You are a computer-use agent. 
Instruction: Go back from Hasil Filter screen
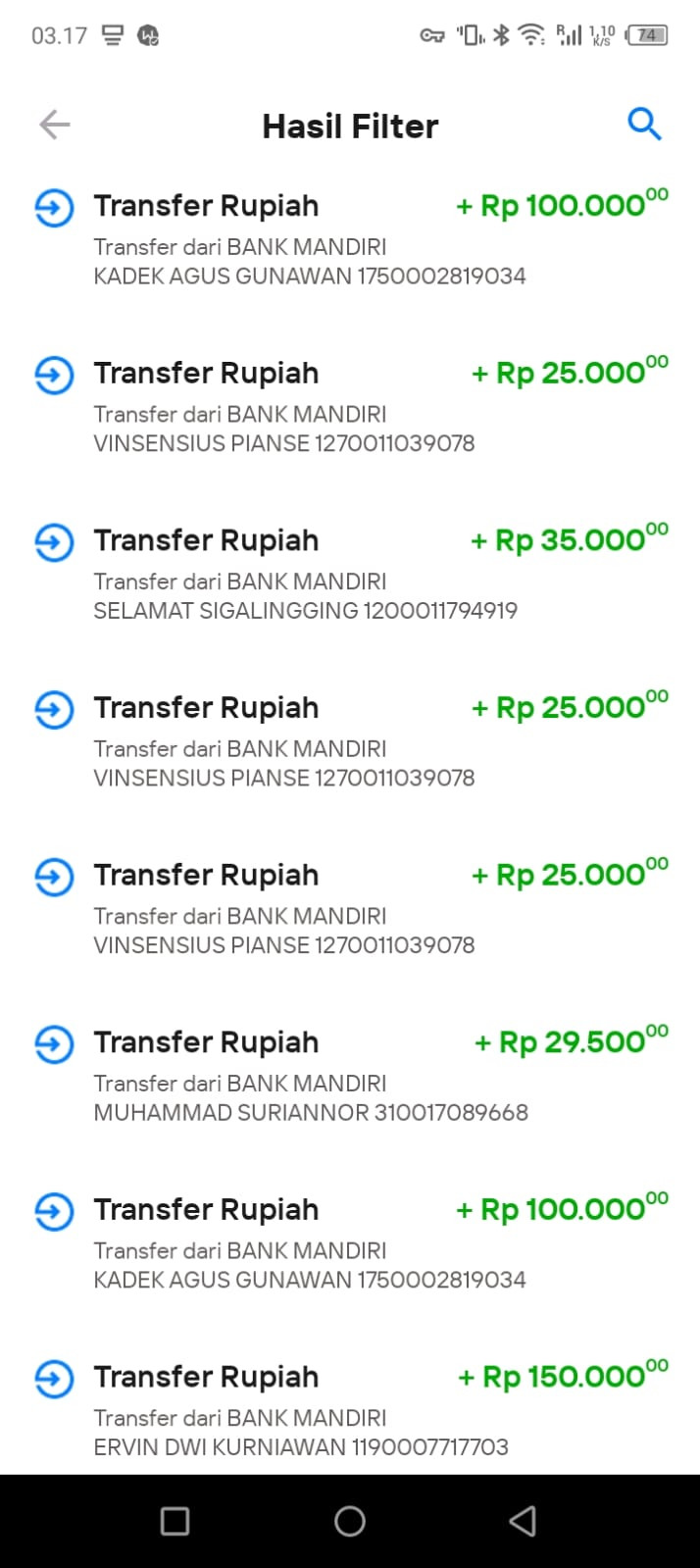55,125
